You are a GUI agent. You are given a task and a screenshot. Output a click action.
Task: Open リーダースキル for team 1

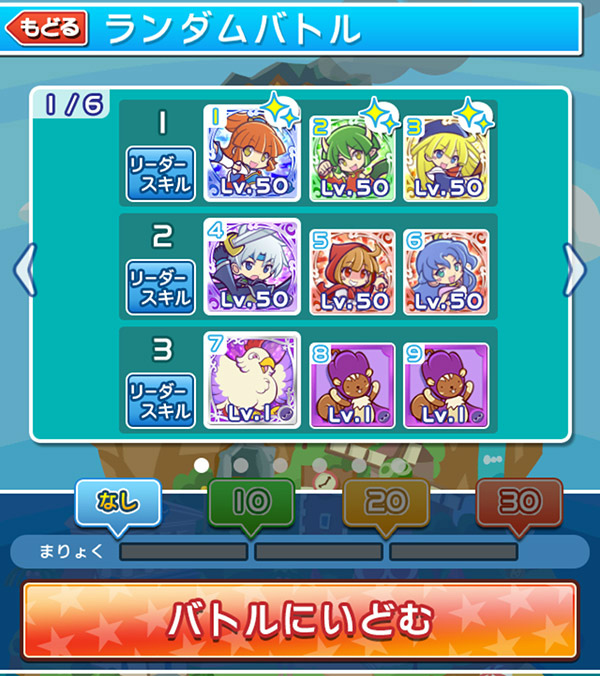coord(161,172)
